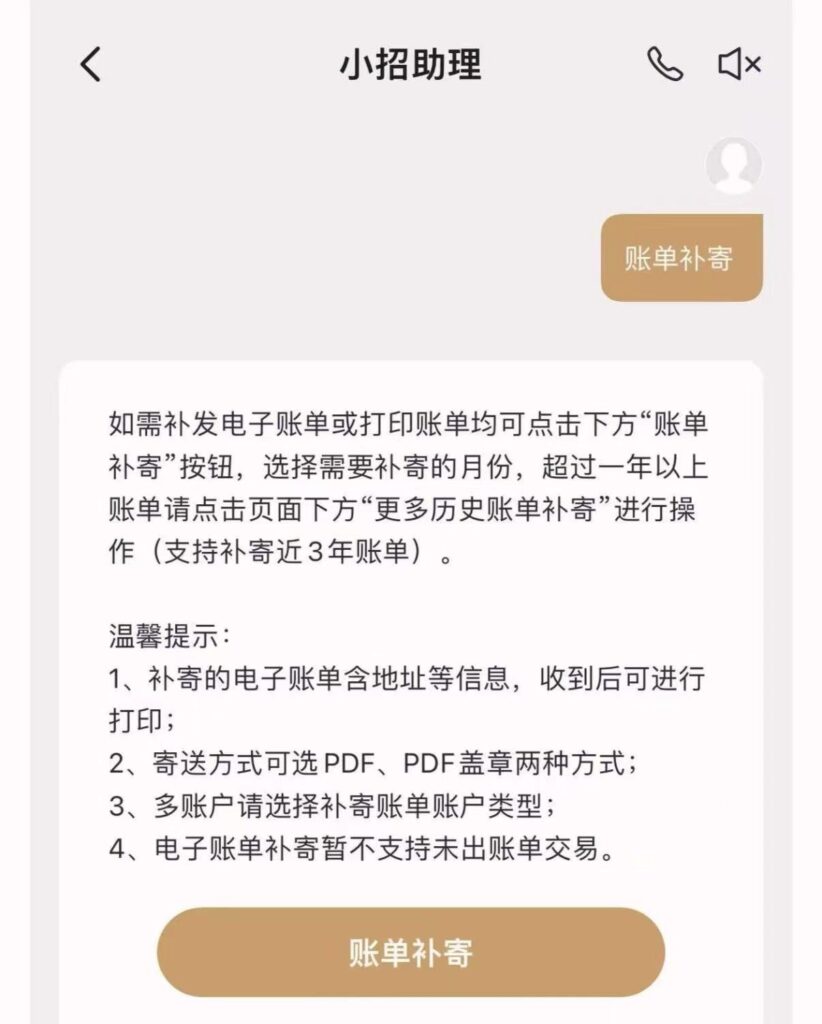
Task: Start a voice call via the handset icon
Action: click(664, 64)
